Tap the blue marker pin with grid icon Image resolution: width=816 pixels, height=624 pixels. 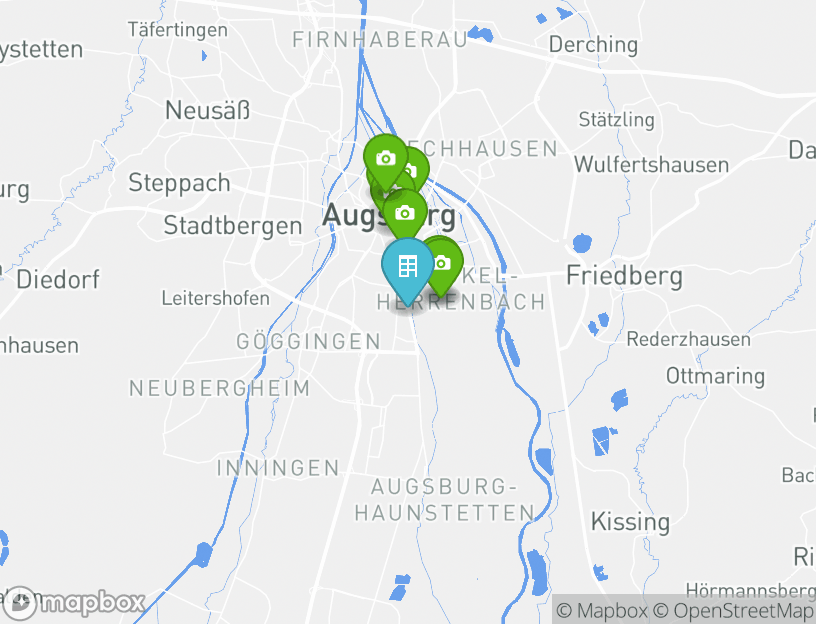[x=407, y=266]
